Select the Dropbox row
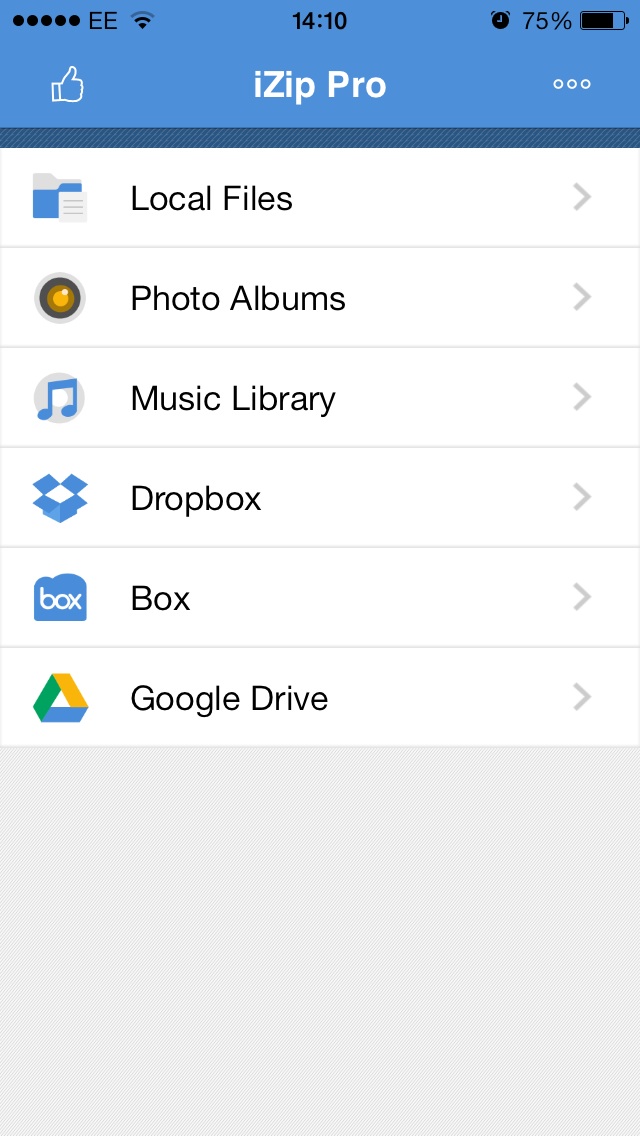The image size is (640, 1136). pos(320,498)
